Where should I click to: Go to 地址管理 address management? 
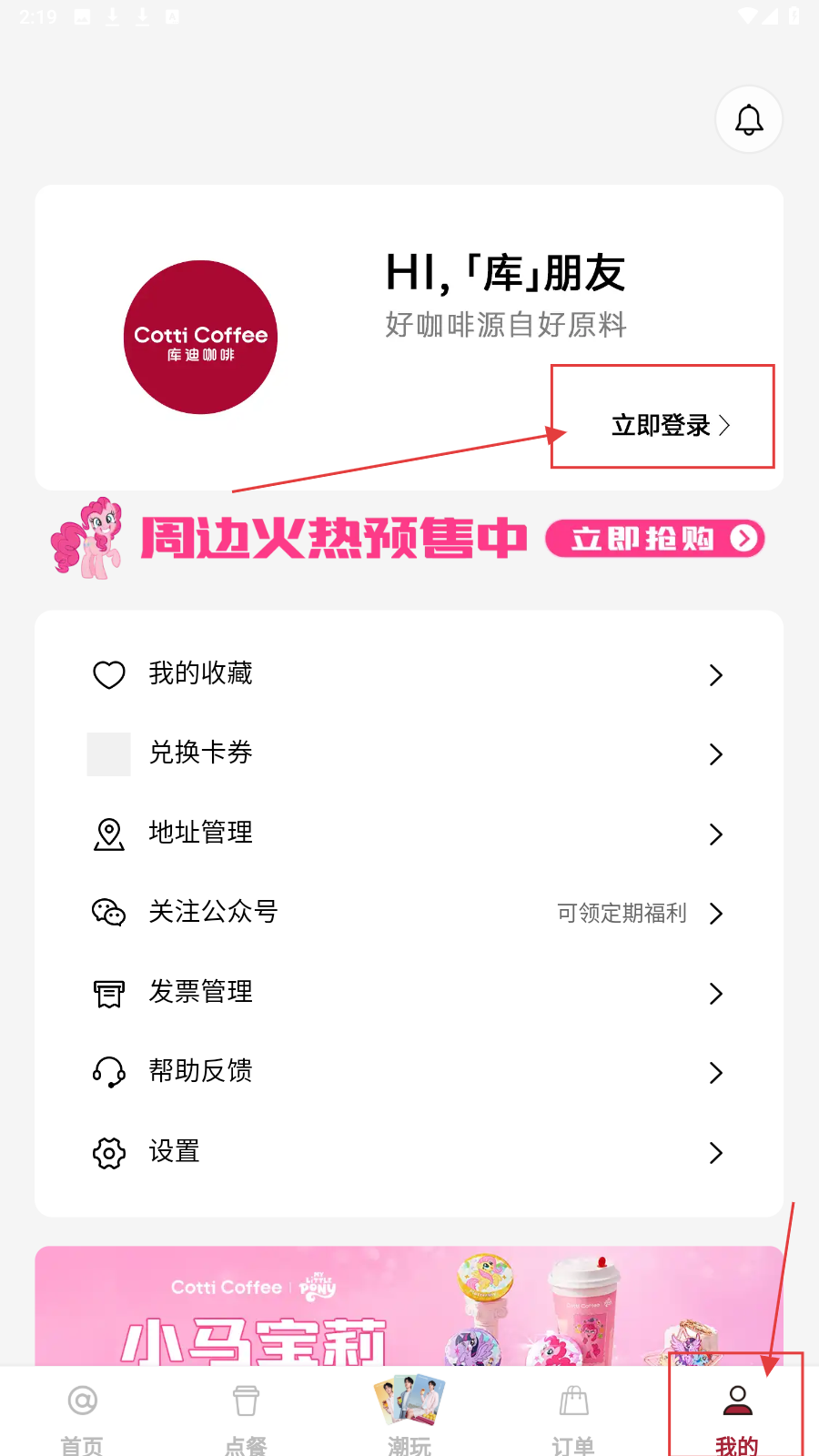pos(409,834)
